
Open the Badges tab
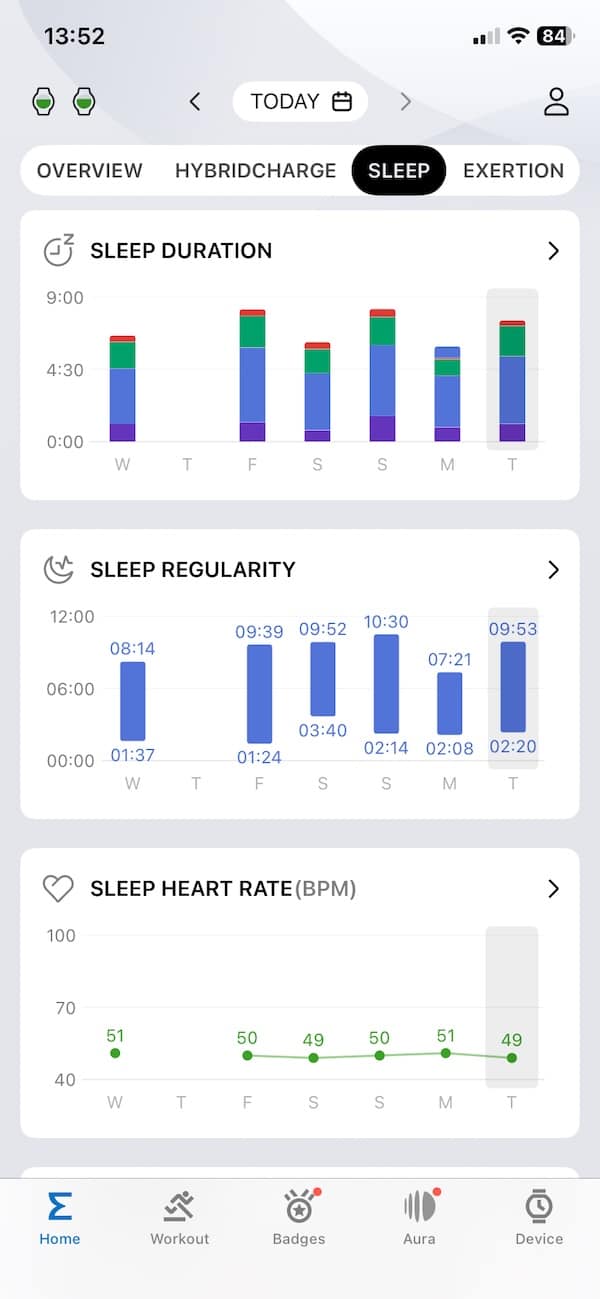[299, 1218]
